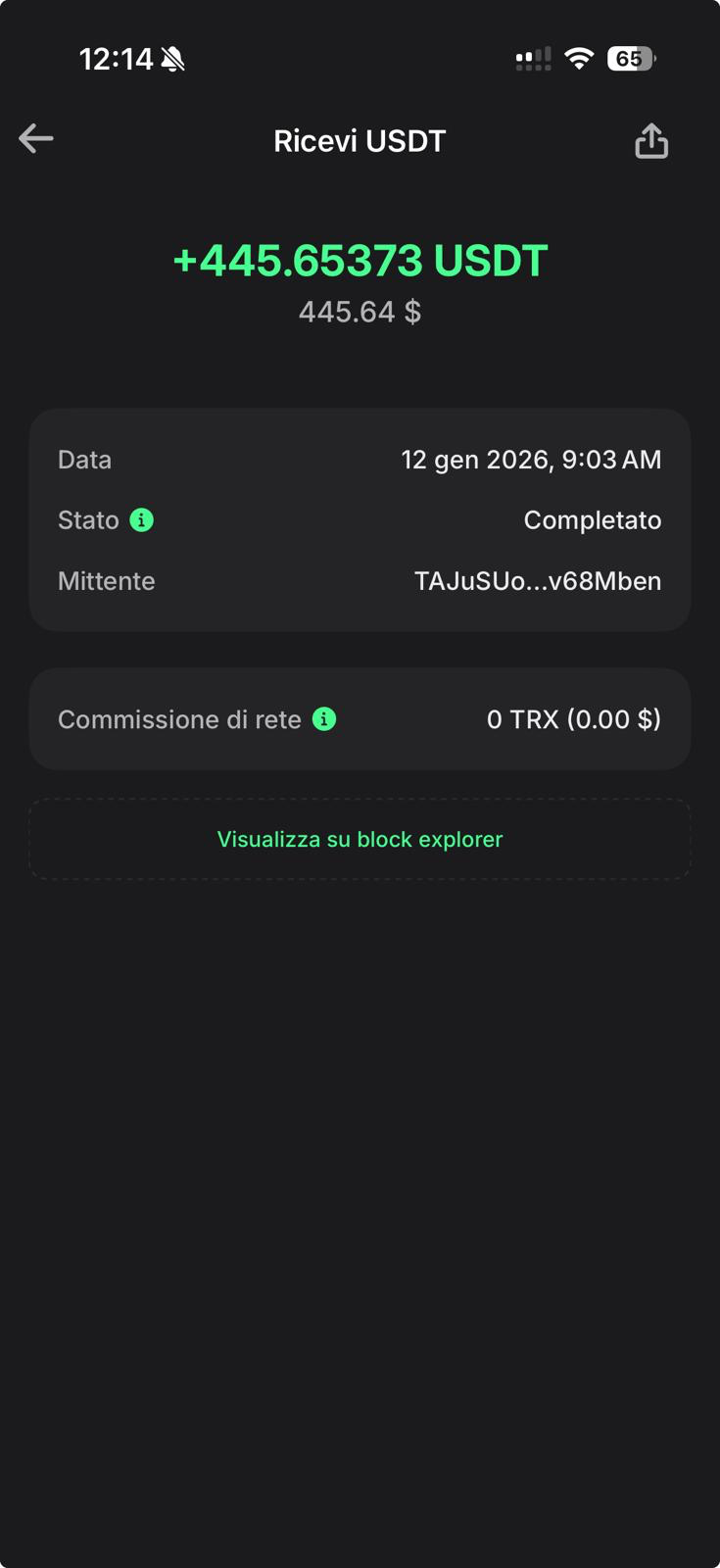Viewport: 720px width, 1568px height.
Task: Click the Wi-Fi icon in the status bar
Action: point(580,58)
